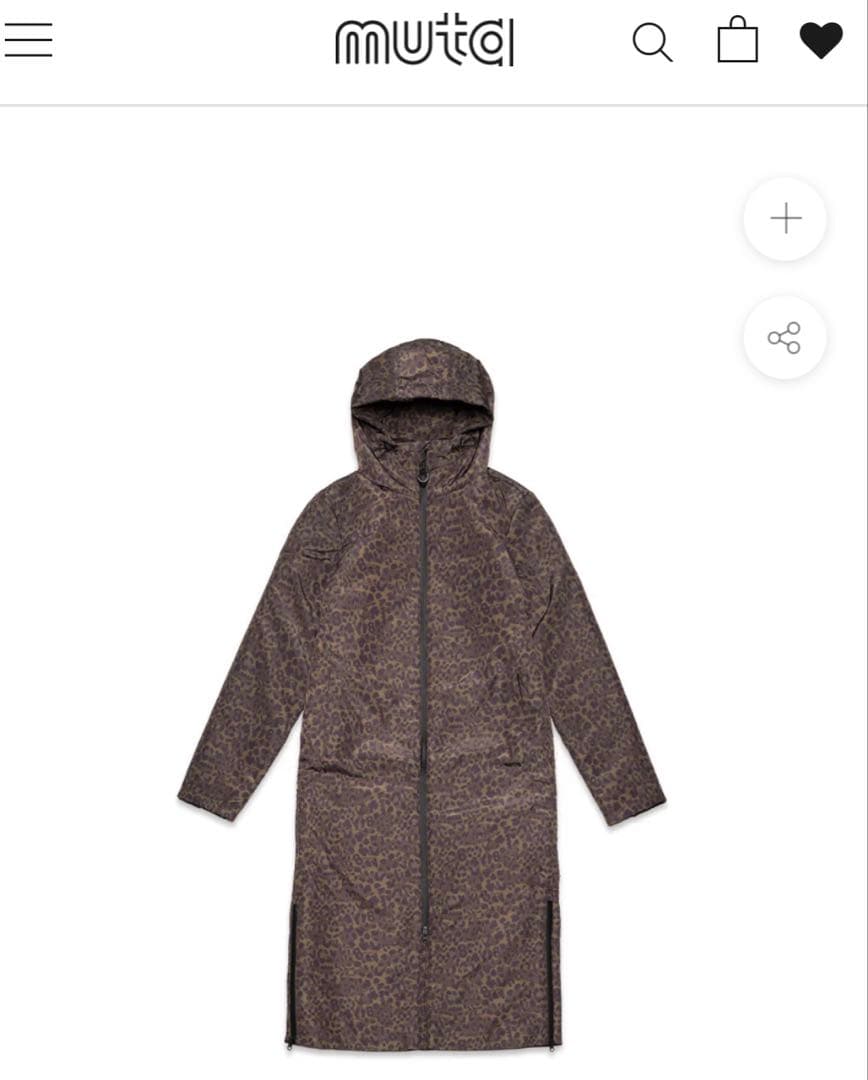View the shopping bag
Screen dimensions: 868x1080
(737, 41)
